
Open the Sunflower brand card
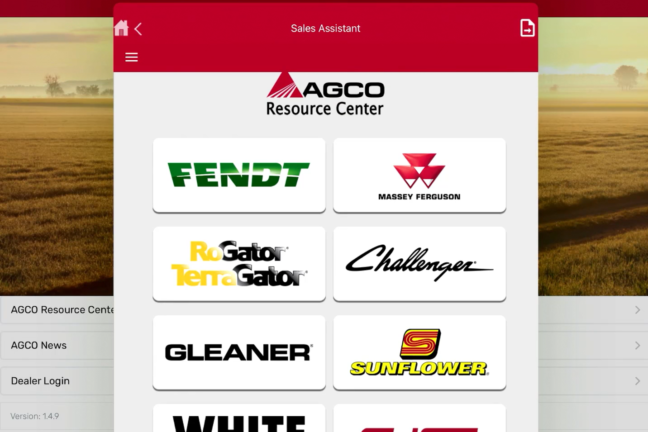tap(419, 352)
